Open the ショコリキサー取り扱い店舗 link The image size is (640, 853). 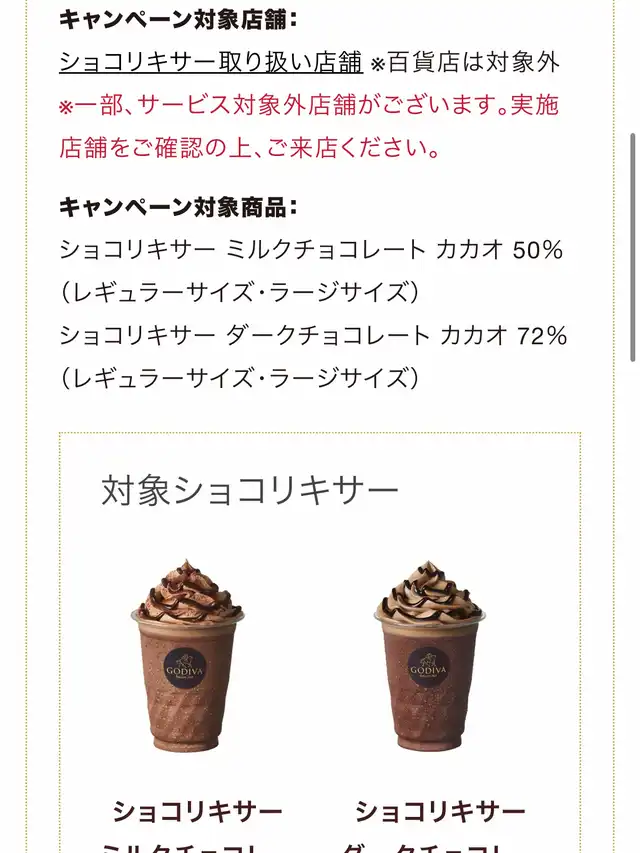(x=211, y=62)
